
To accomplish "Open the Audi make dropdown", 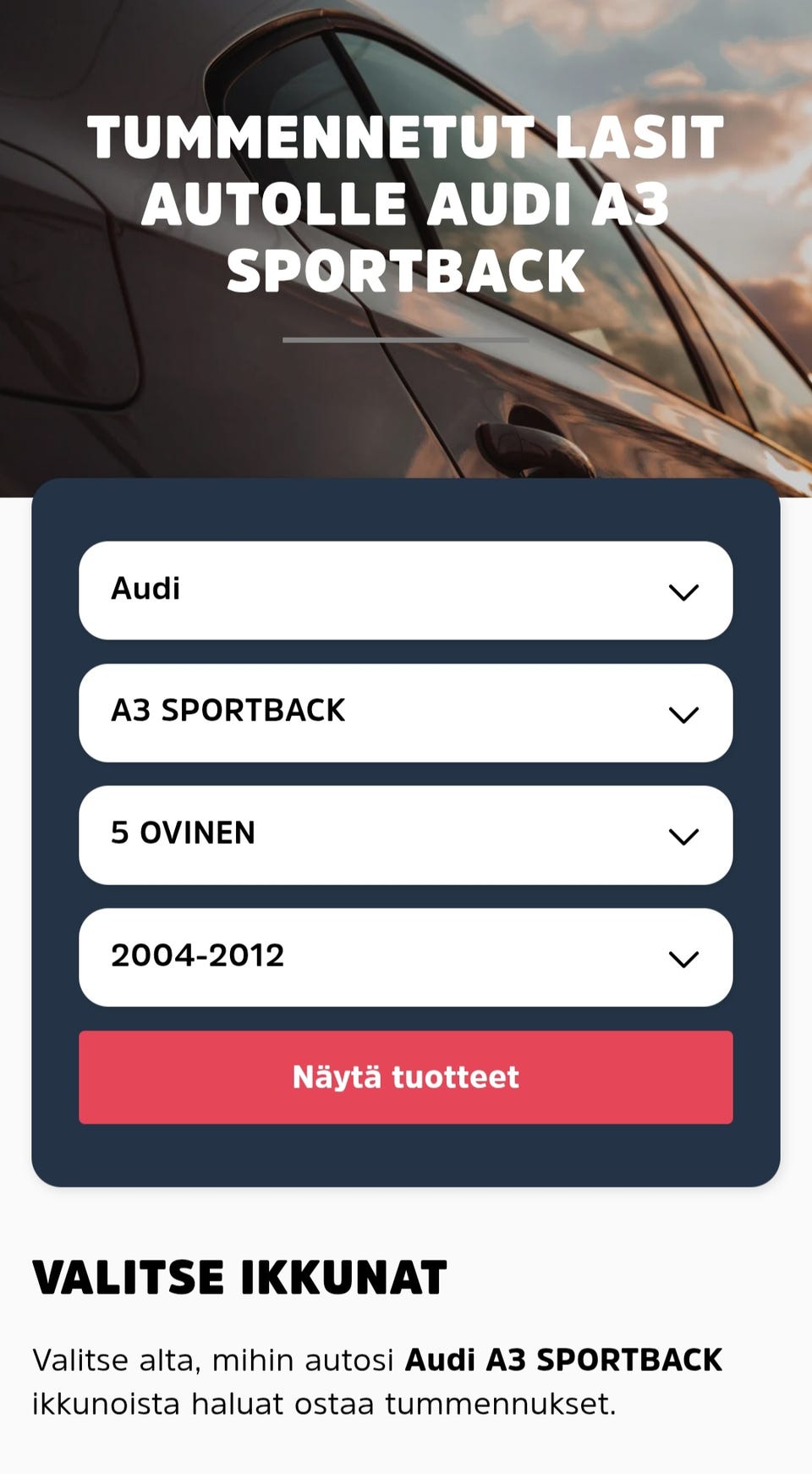I will 405,590.
